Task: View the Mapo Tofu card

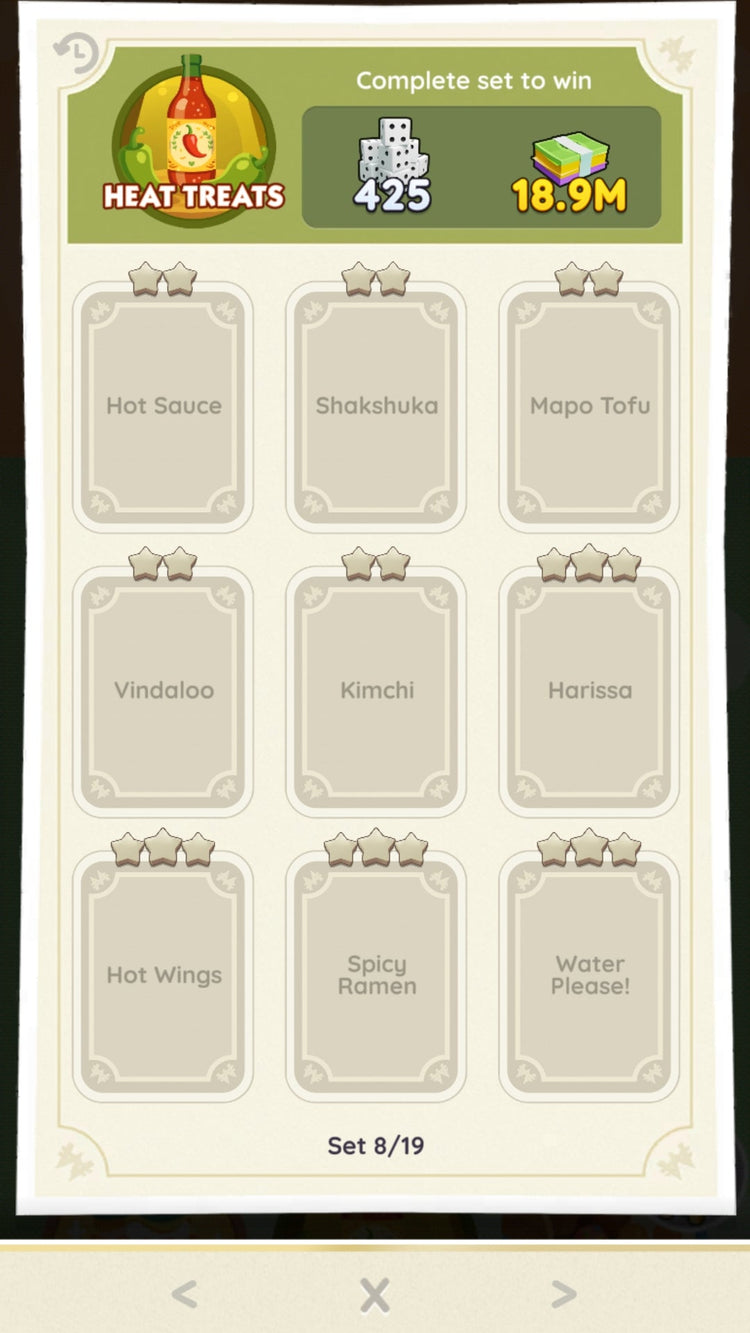Action: tap(589, 406)
